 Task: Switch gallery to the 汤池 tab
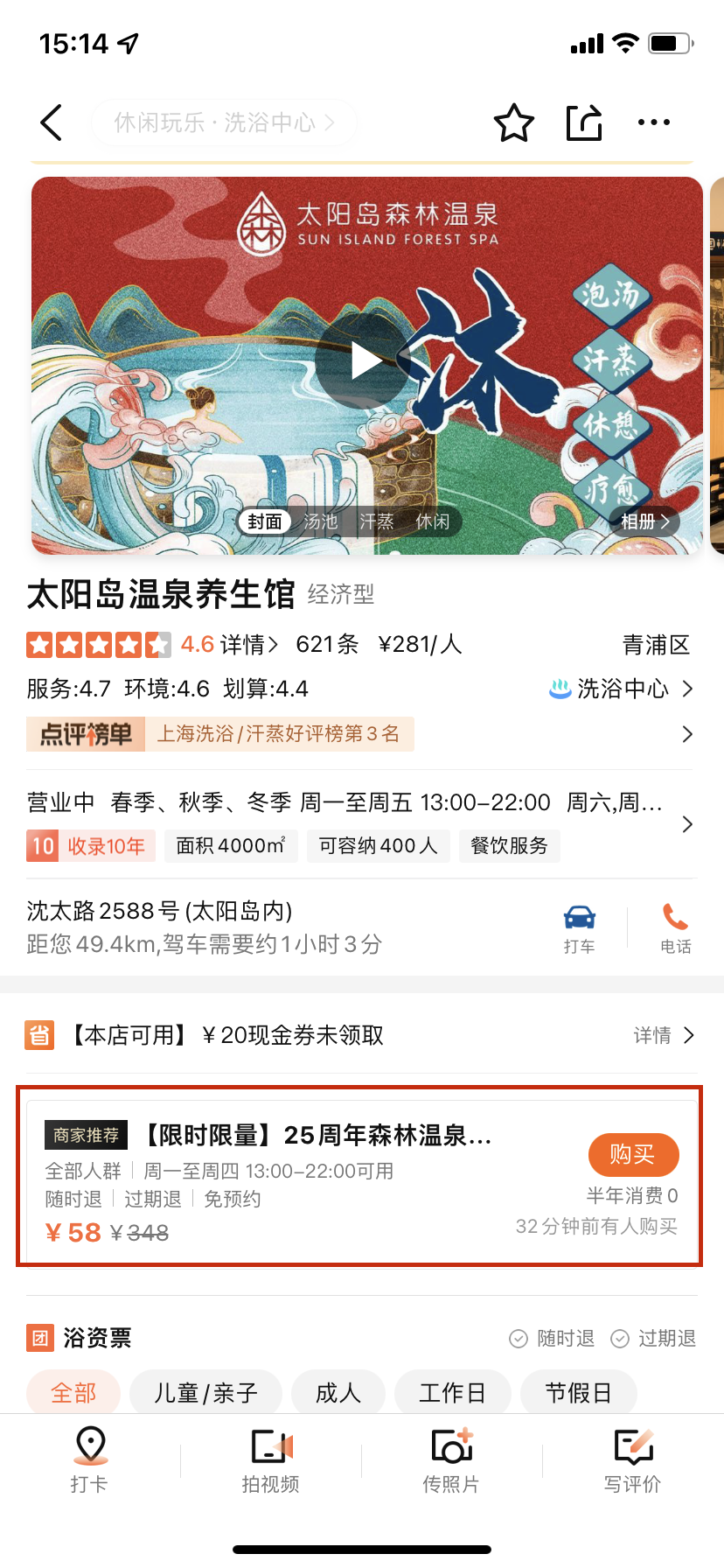320,521
